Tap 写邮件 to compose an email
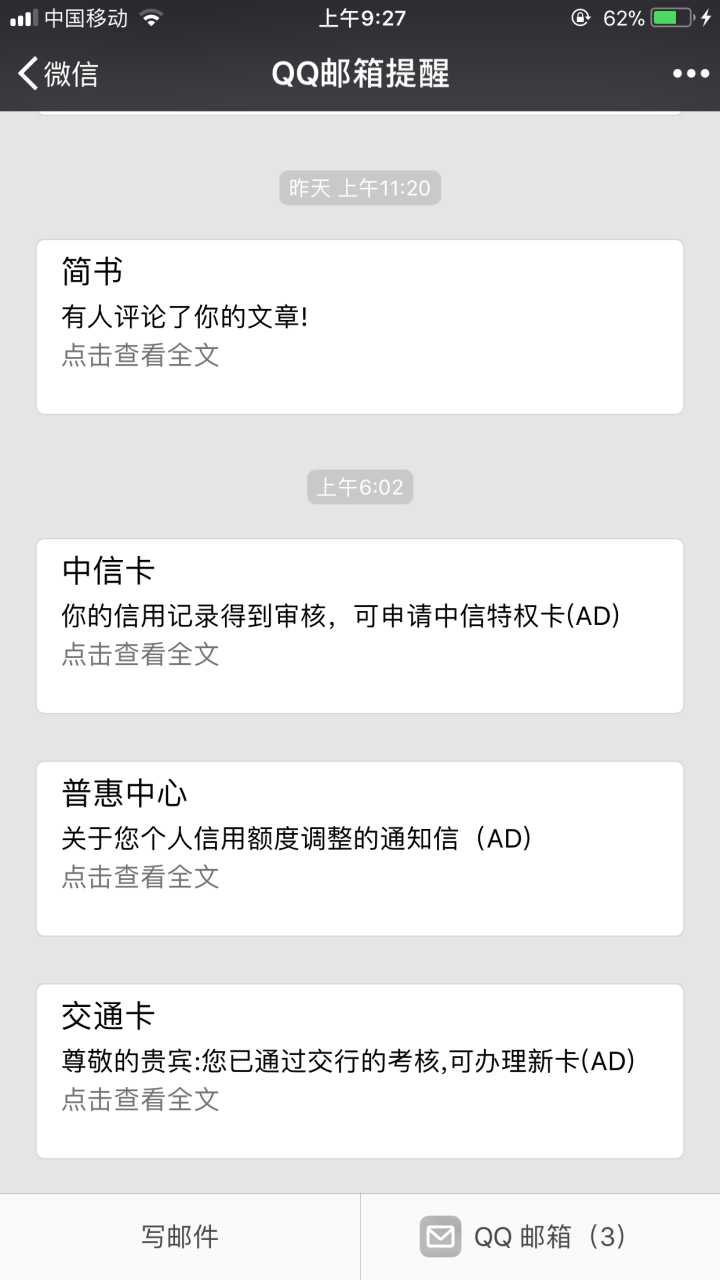 click(x=180, y=1236)
